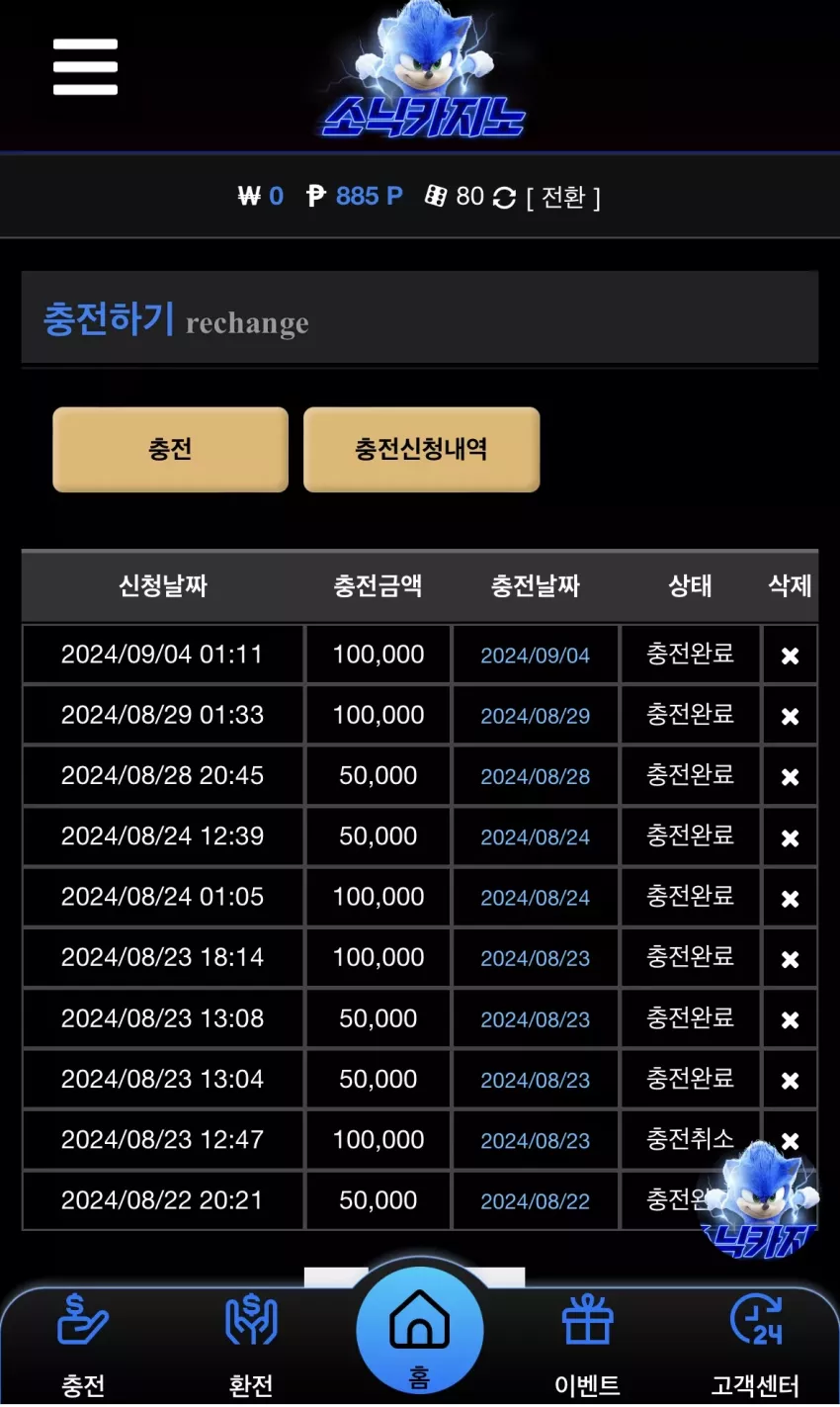Open the hamburger menu
Image resolution: width=840 pixels, height=1407 pixels.
[85, 67]
